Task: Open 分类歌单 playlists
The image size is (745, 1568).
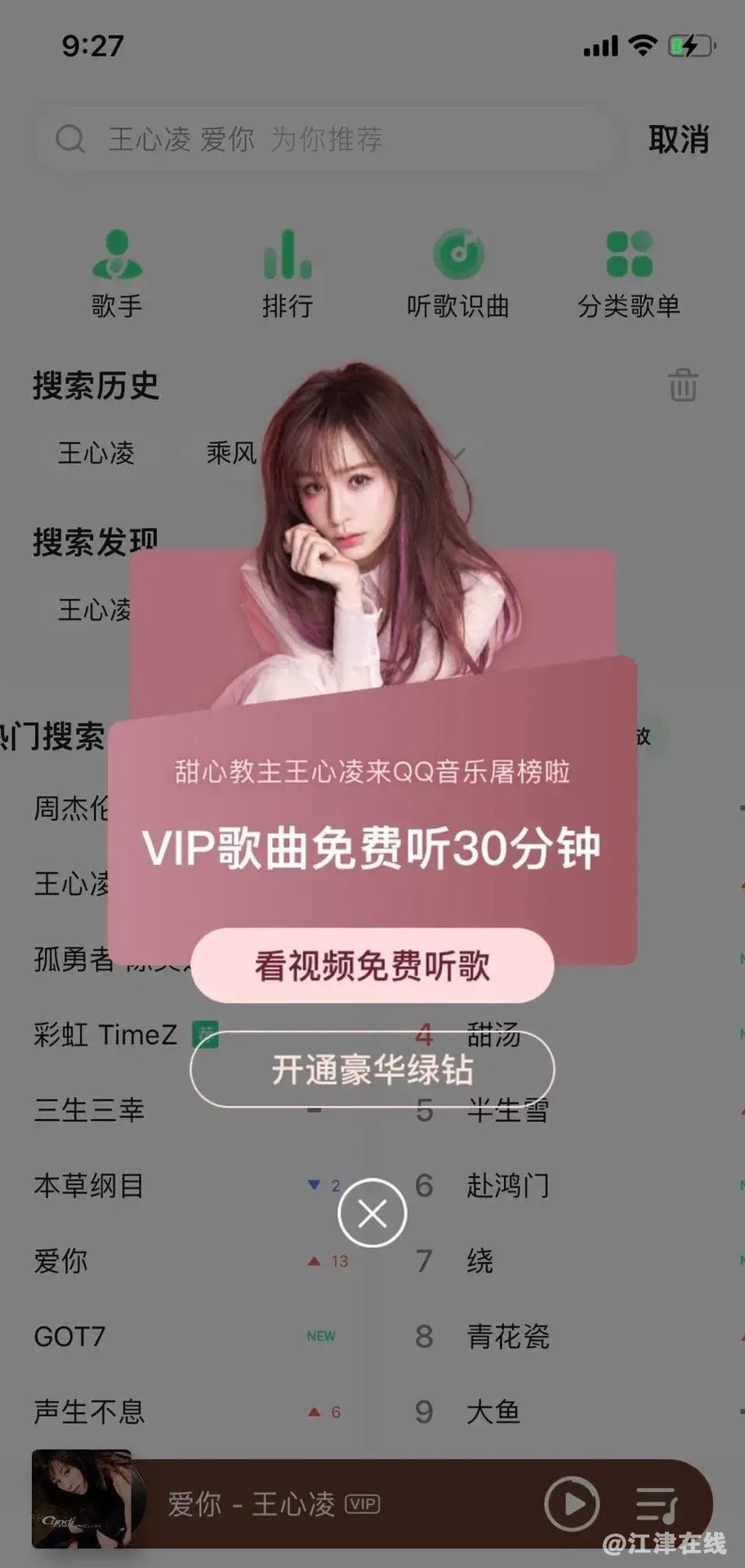Action: point(629,274)
